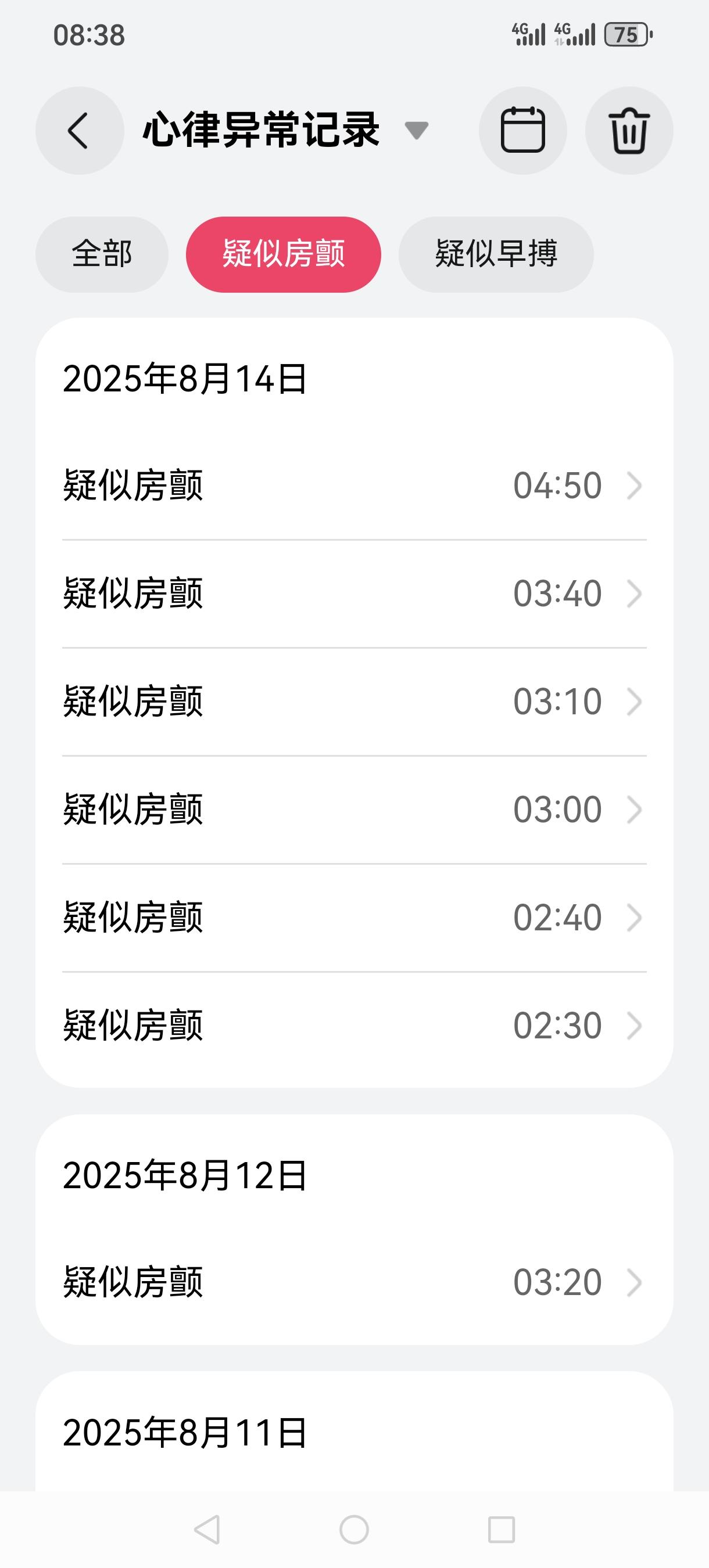Go back using the top-left arrow

pyautogui.click(x=79, y=130)
